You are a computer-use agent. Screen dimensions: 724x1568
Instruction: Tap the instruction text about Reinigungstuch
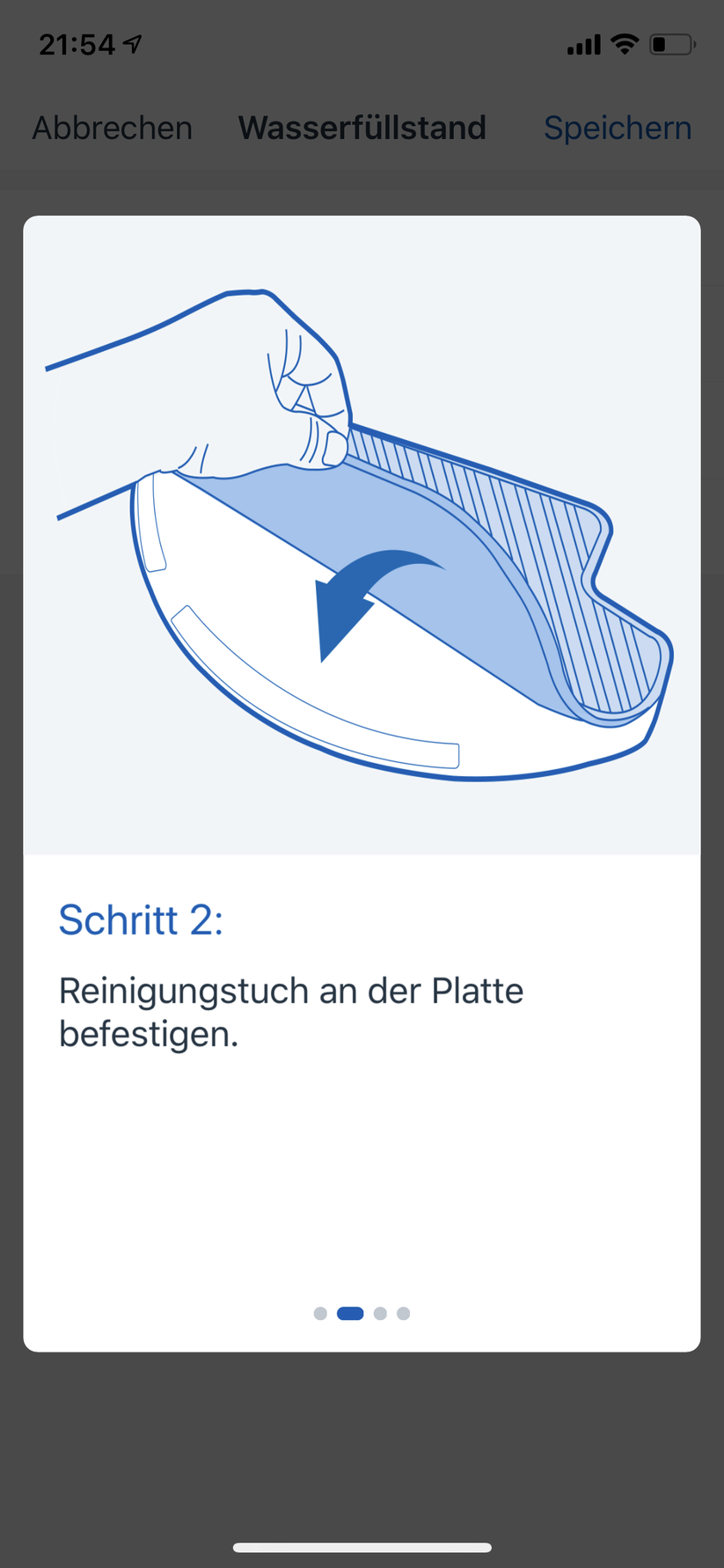tap(290, 1012)
